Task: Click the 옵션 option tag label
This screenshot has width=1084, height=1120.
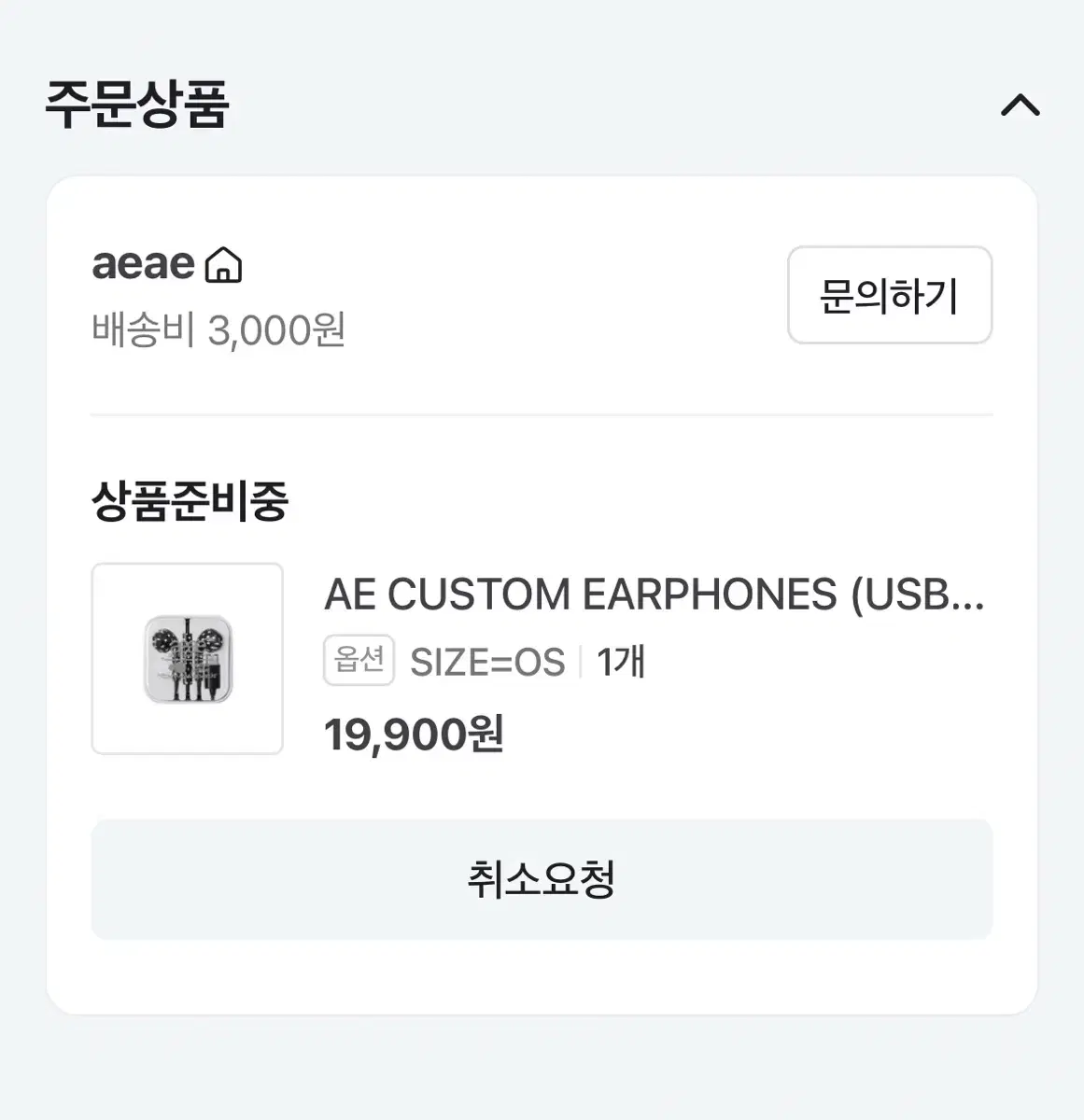Action: click(x=359, y=660)
